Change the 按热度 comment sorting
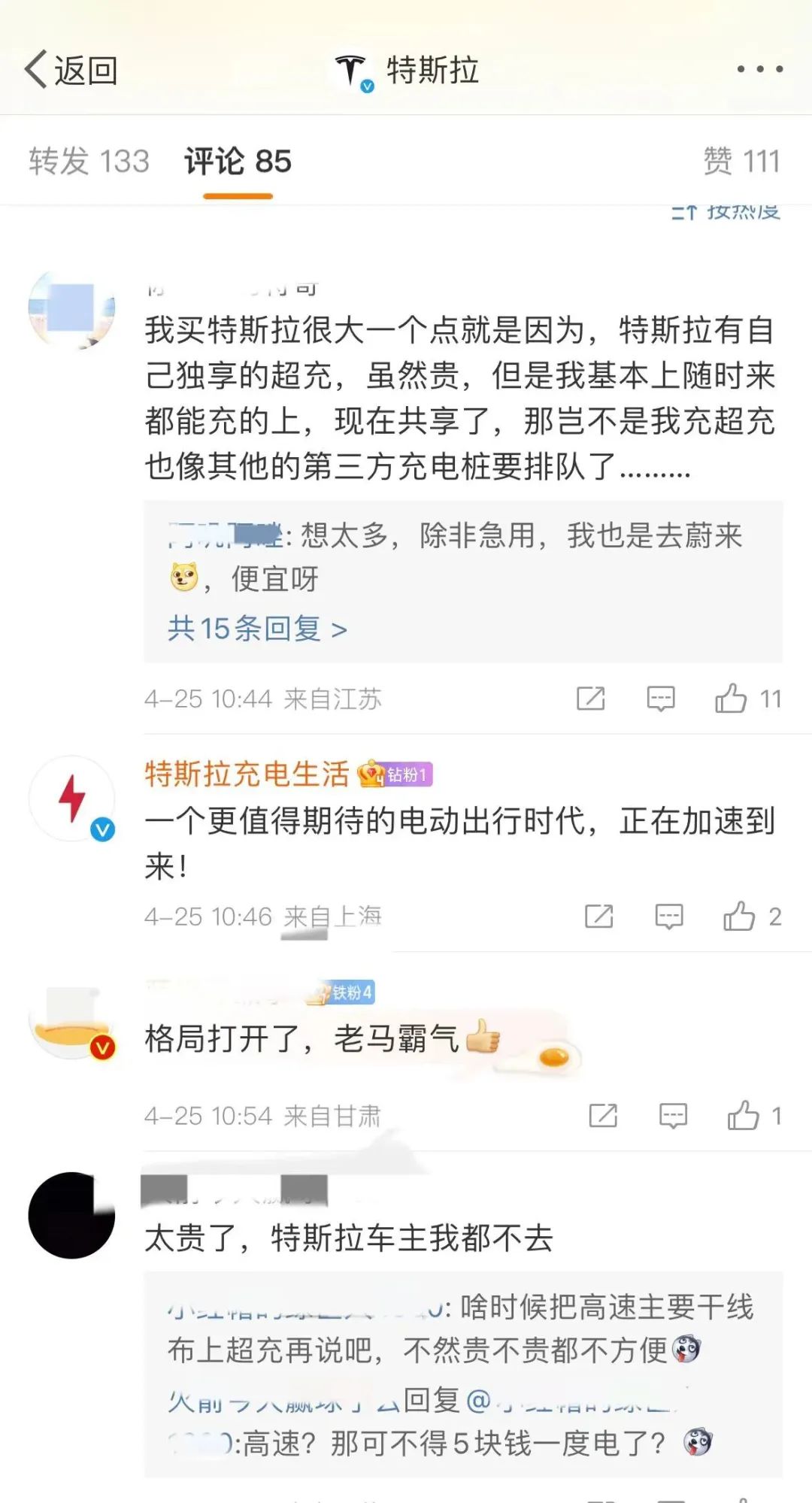 726,213
